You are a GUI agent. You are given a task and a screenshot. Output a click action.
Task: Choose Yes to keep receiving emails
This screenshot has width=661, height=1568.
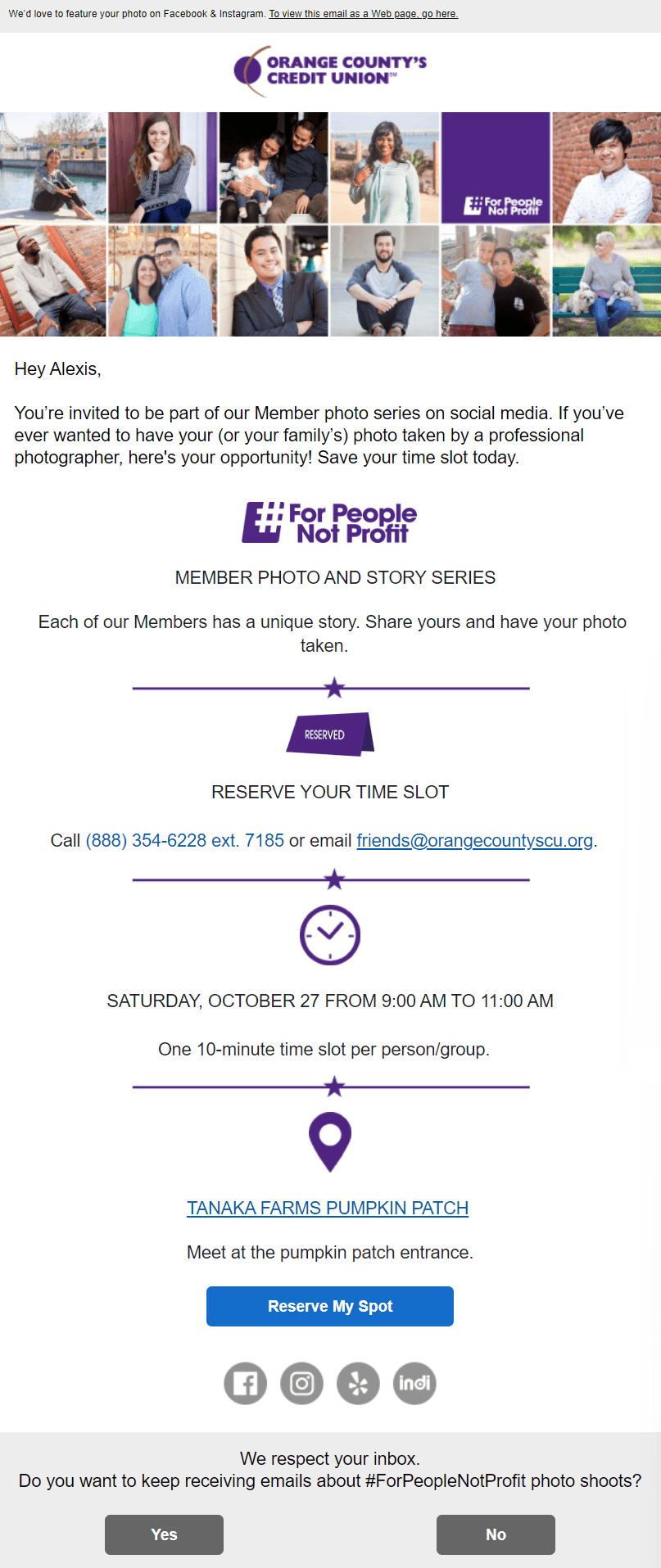click(164, 1534)
